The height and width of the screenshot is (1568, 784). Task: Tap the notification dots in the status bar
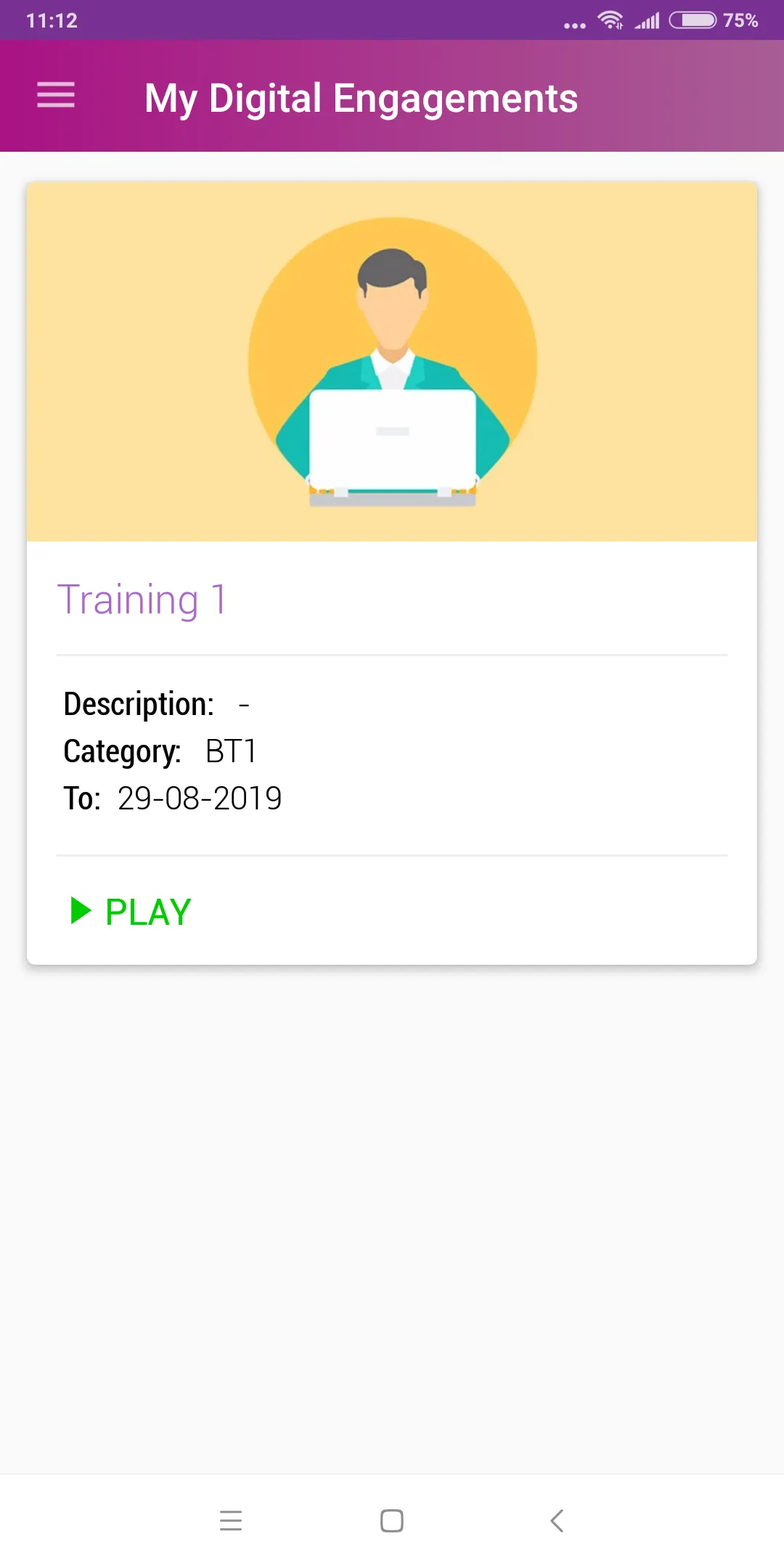point(573,24)
